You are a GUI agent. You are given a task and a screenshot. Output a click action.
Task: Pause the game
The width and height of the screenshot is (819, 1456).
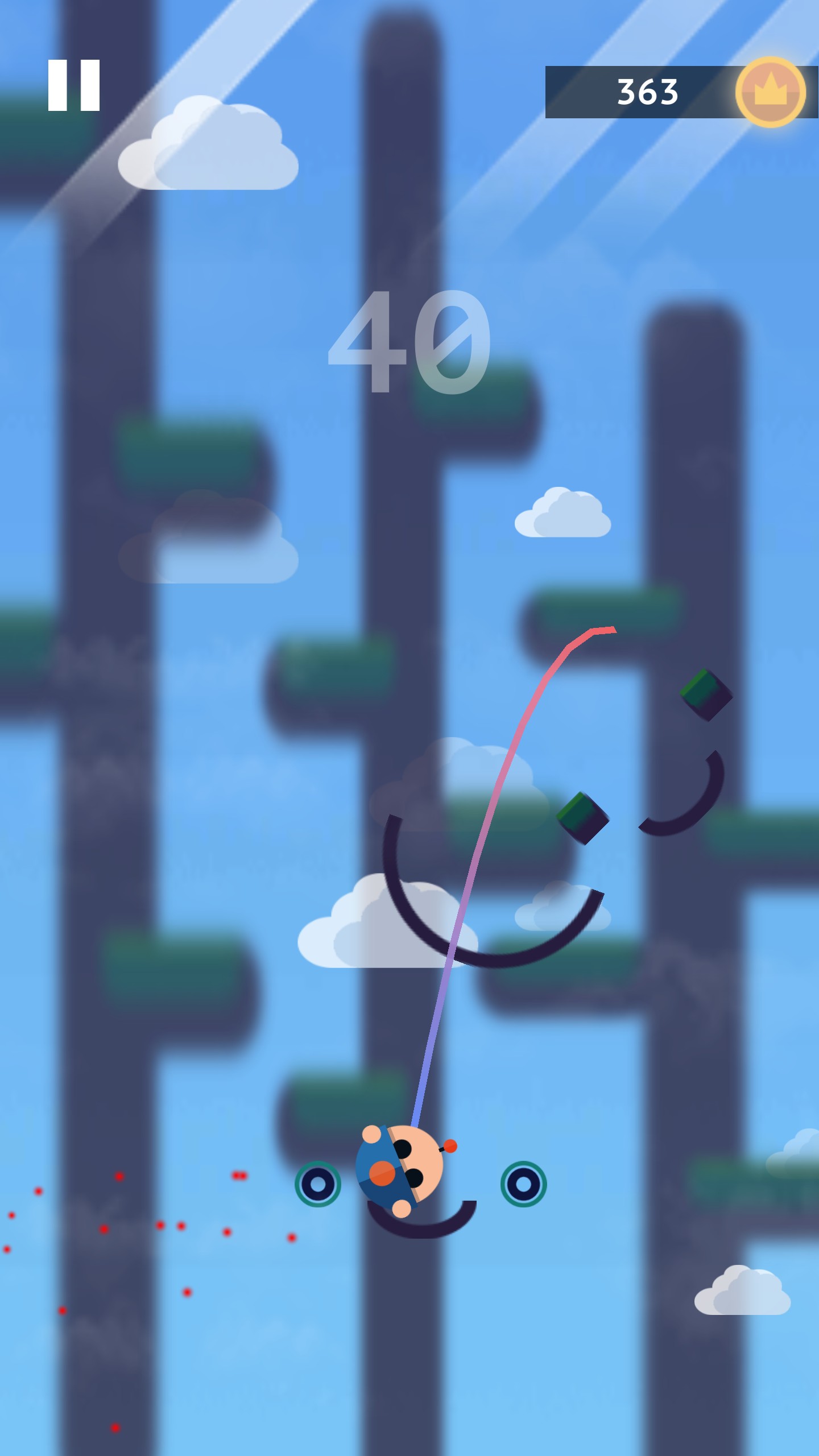click(74, 85)
